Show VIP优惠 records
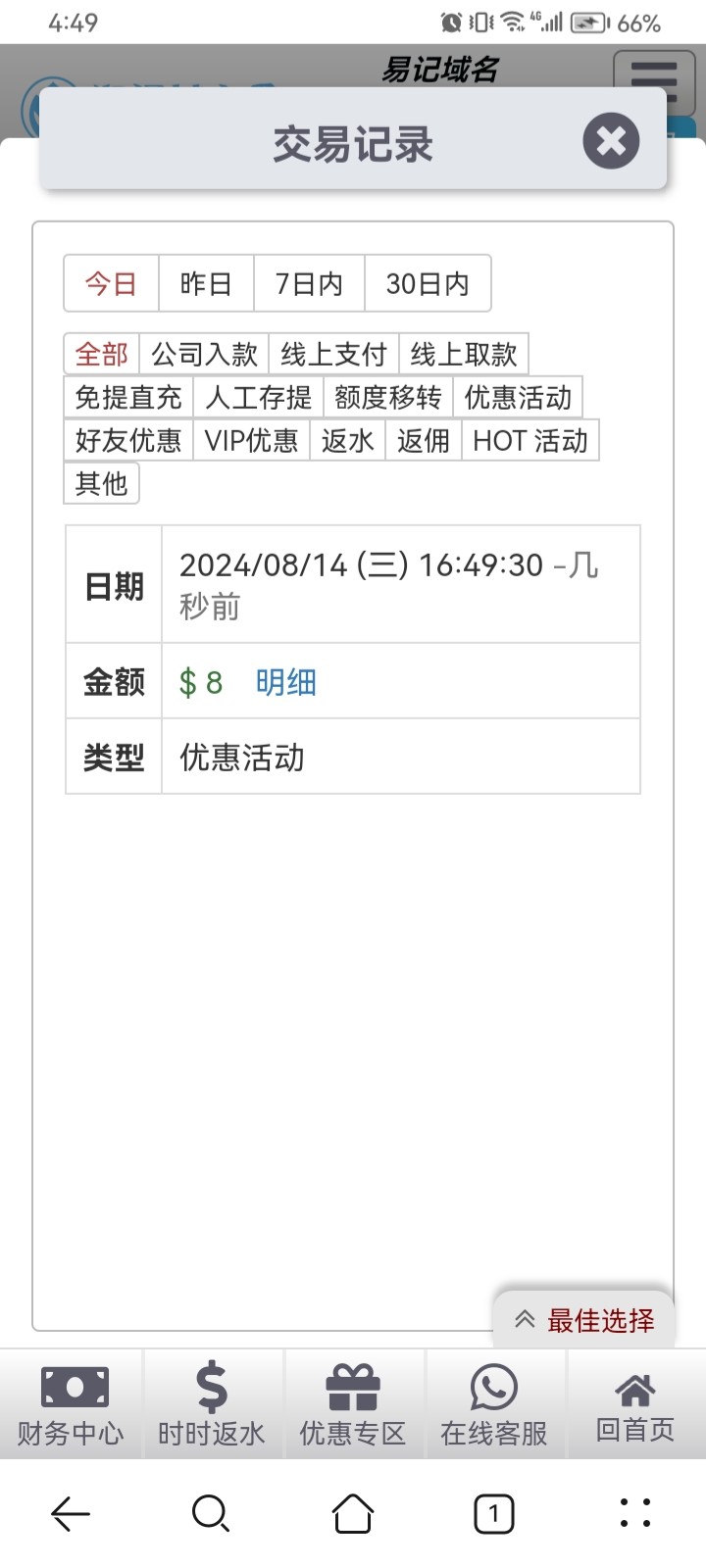 click(x=251, y=440)
